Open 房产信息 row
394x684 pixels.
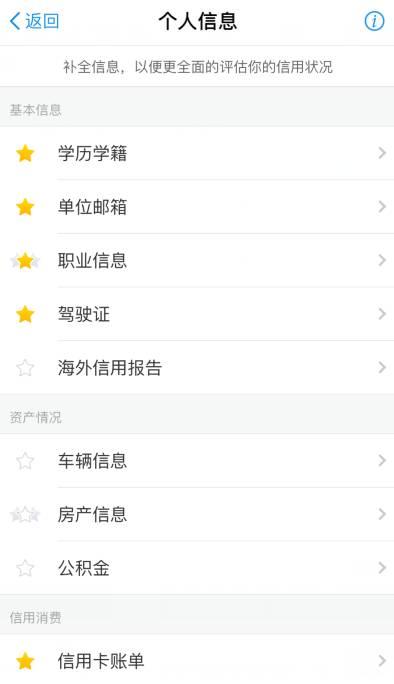[x=197, y=514]
